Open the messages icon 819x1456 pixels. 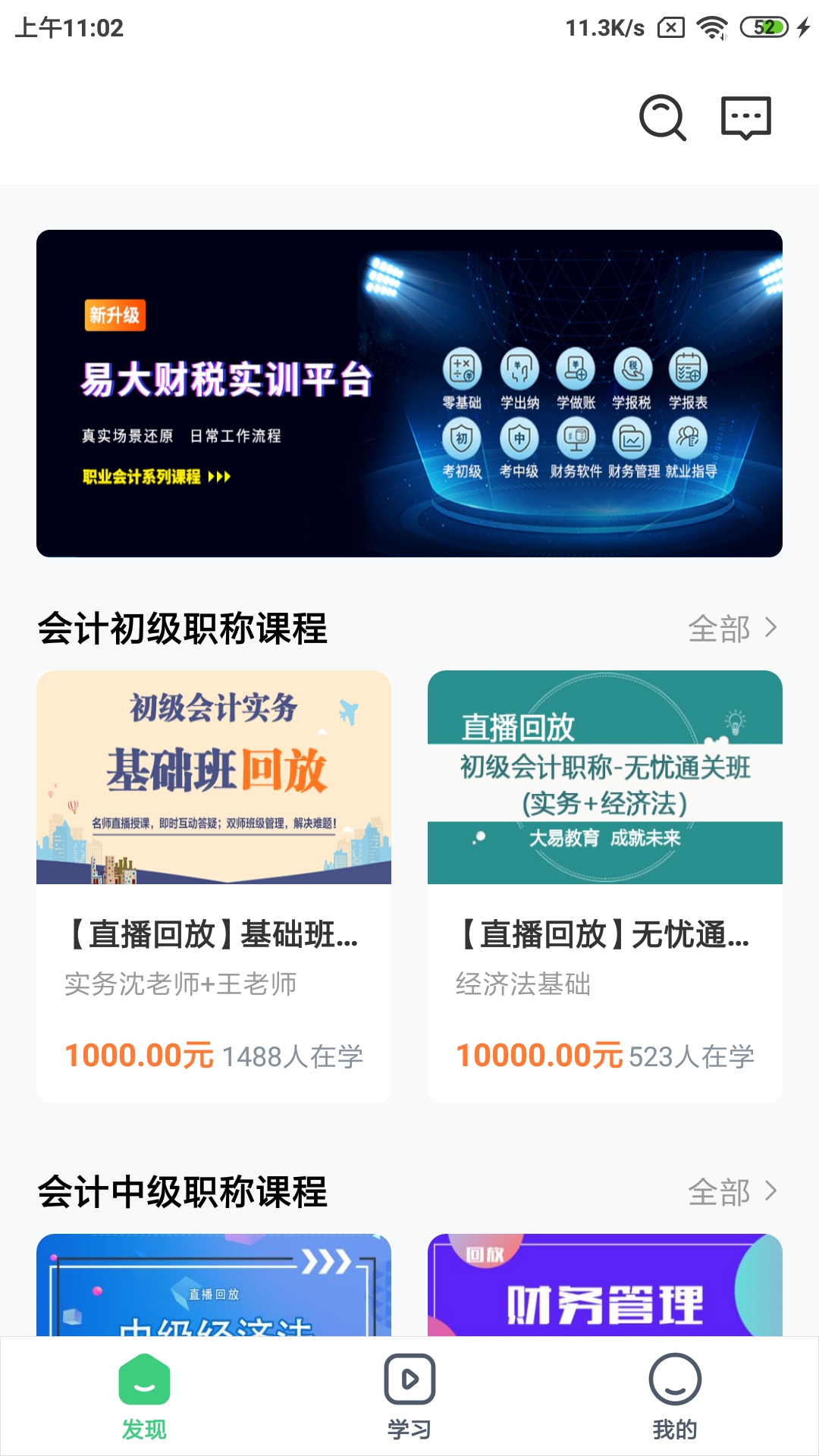[745, 118]
